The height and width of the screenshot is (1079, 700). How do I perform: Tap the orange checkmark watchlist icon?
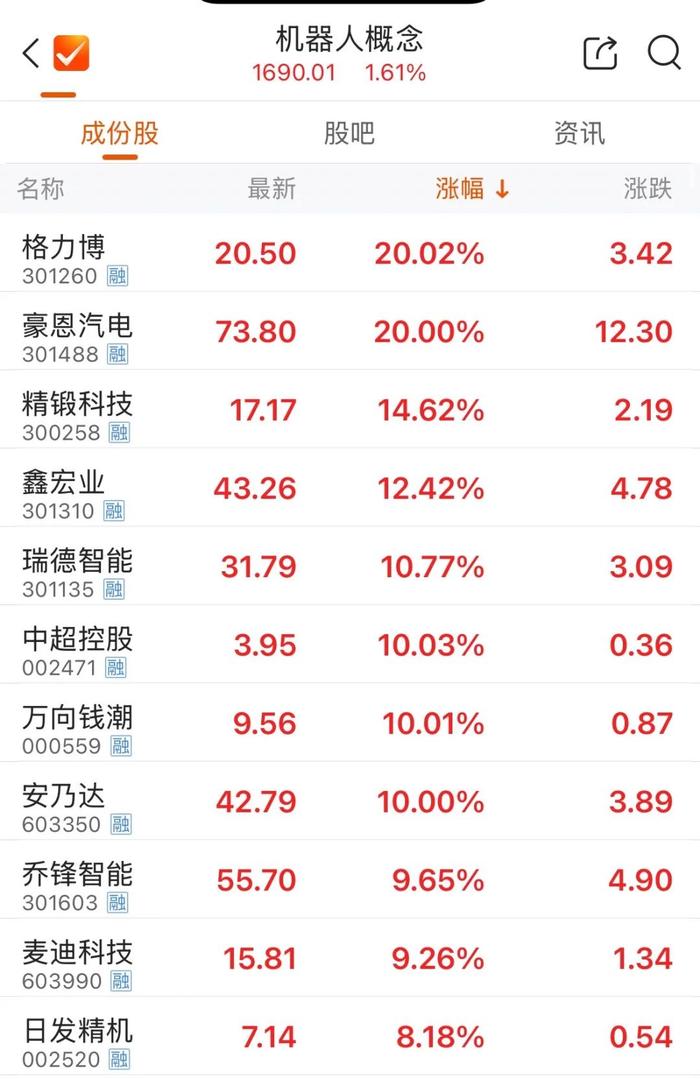71,54
